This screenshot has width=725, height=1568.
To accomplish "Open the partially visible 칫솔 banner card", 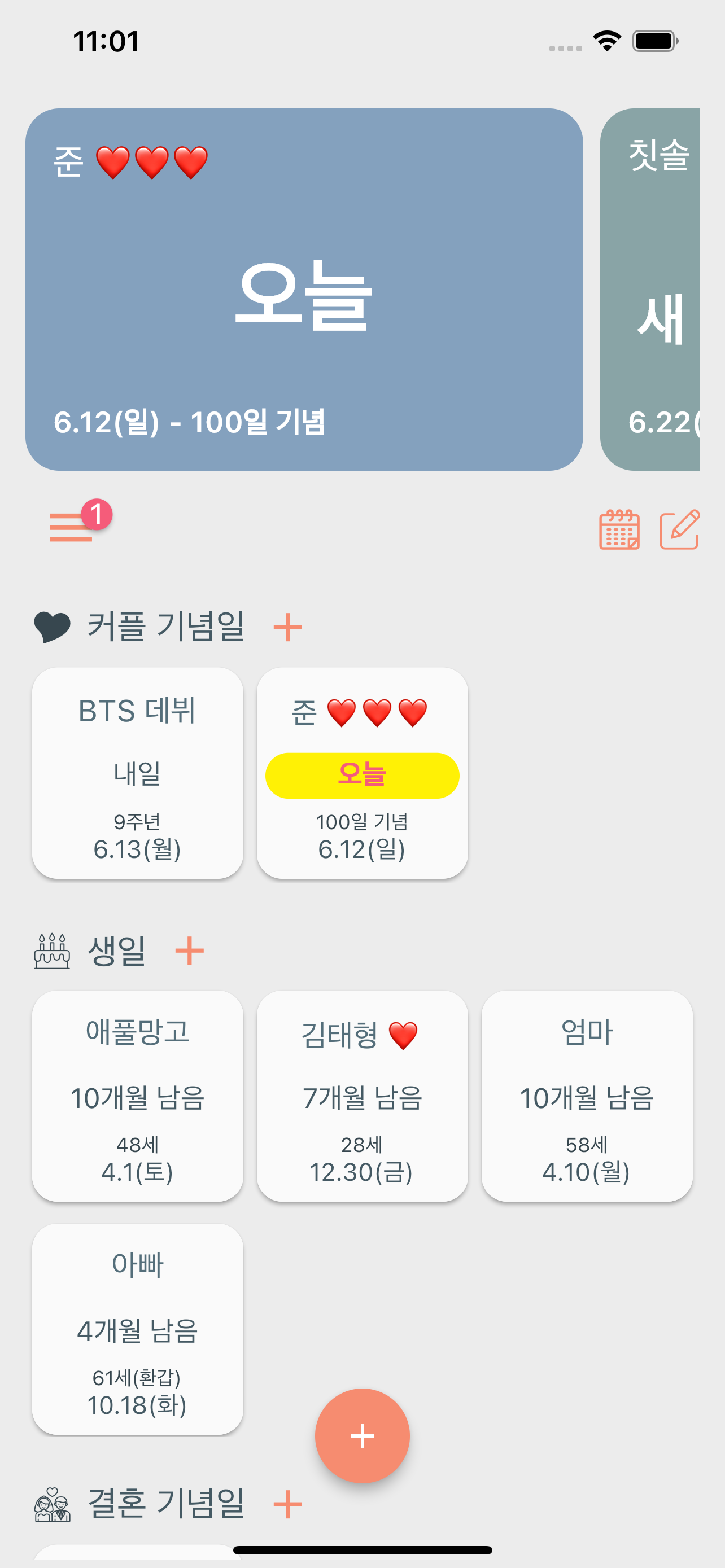I will pos(650,289).
